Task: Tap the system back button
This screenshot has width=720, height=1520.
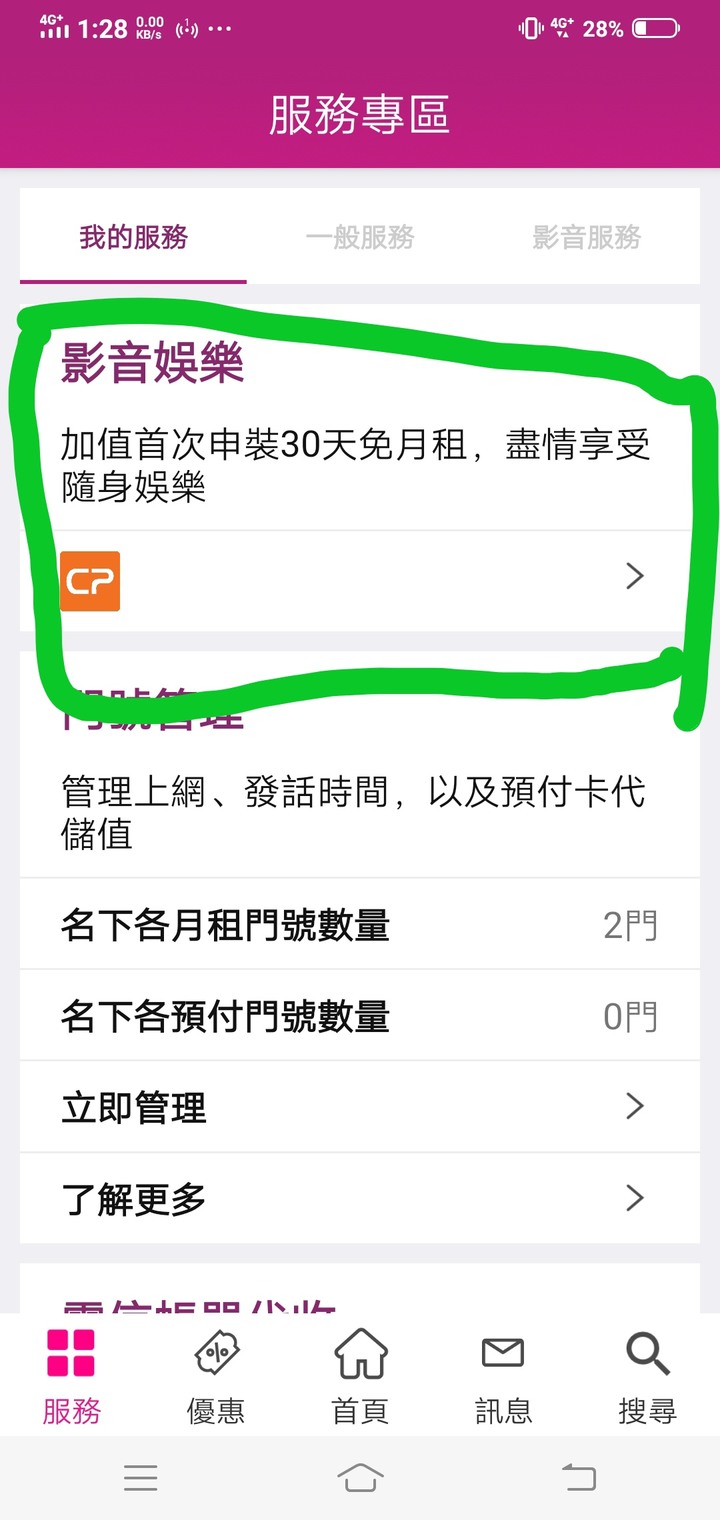Action: [578, 1477]
